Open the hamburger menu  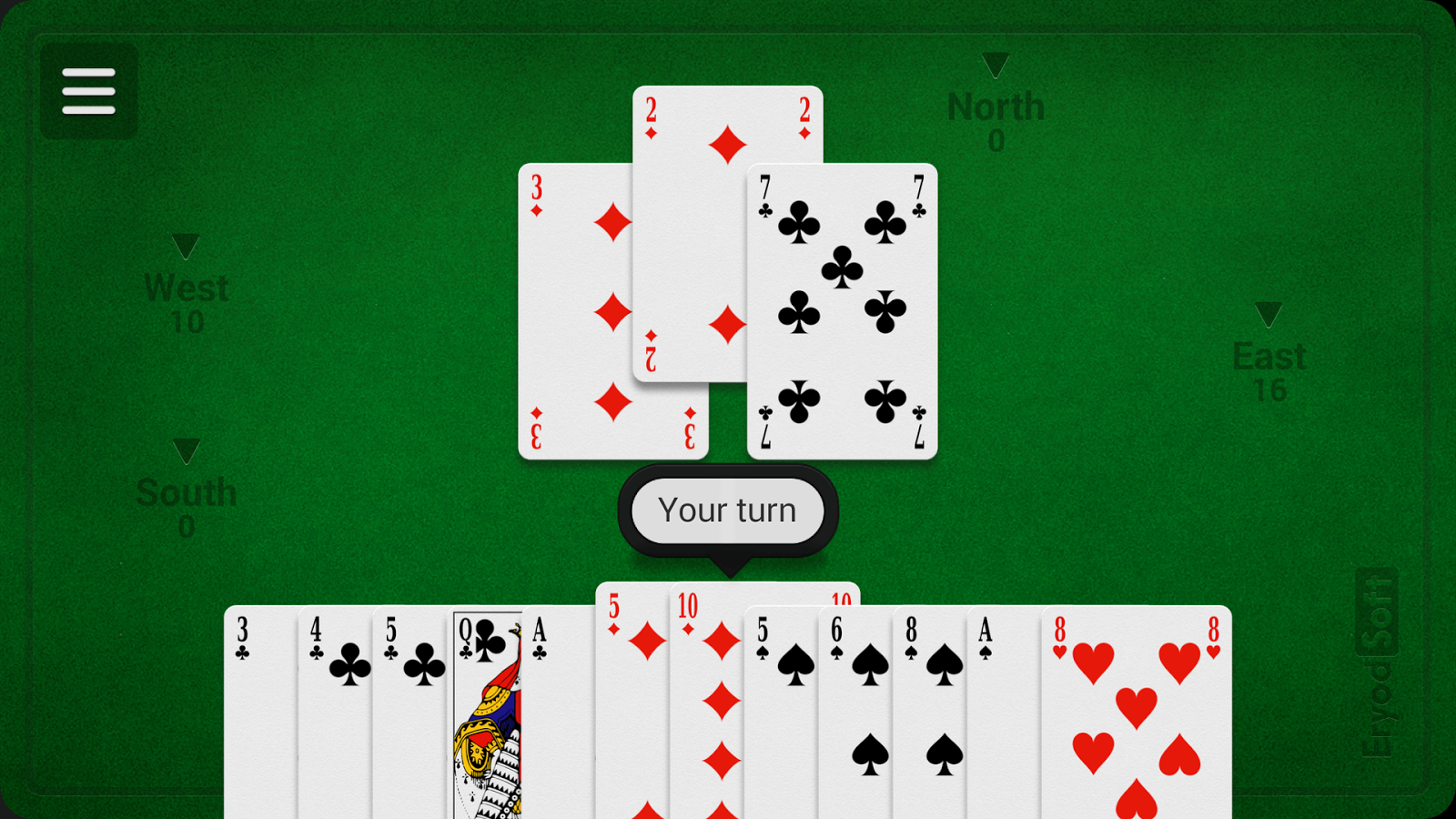(x=88, y=91)
